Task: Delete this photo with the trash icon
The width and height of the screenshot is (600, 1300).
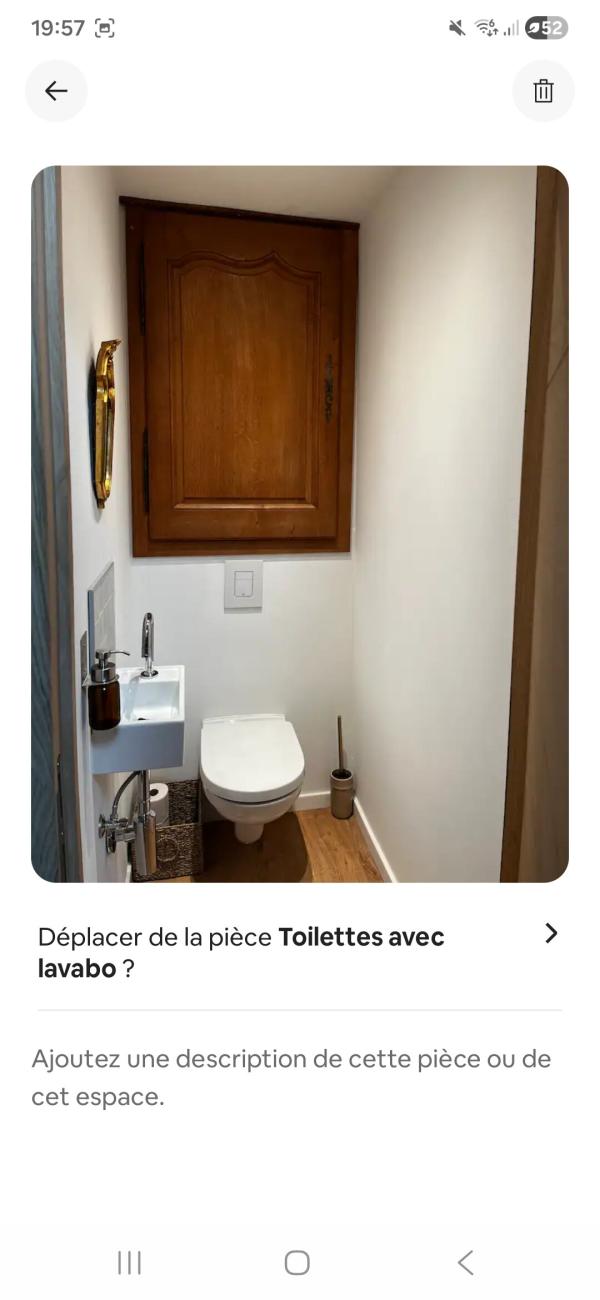Action: point(543,91)
